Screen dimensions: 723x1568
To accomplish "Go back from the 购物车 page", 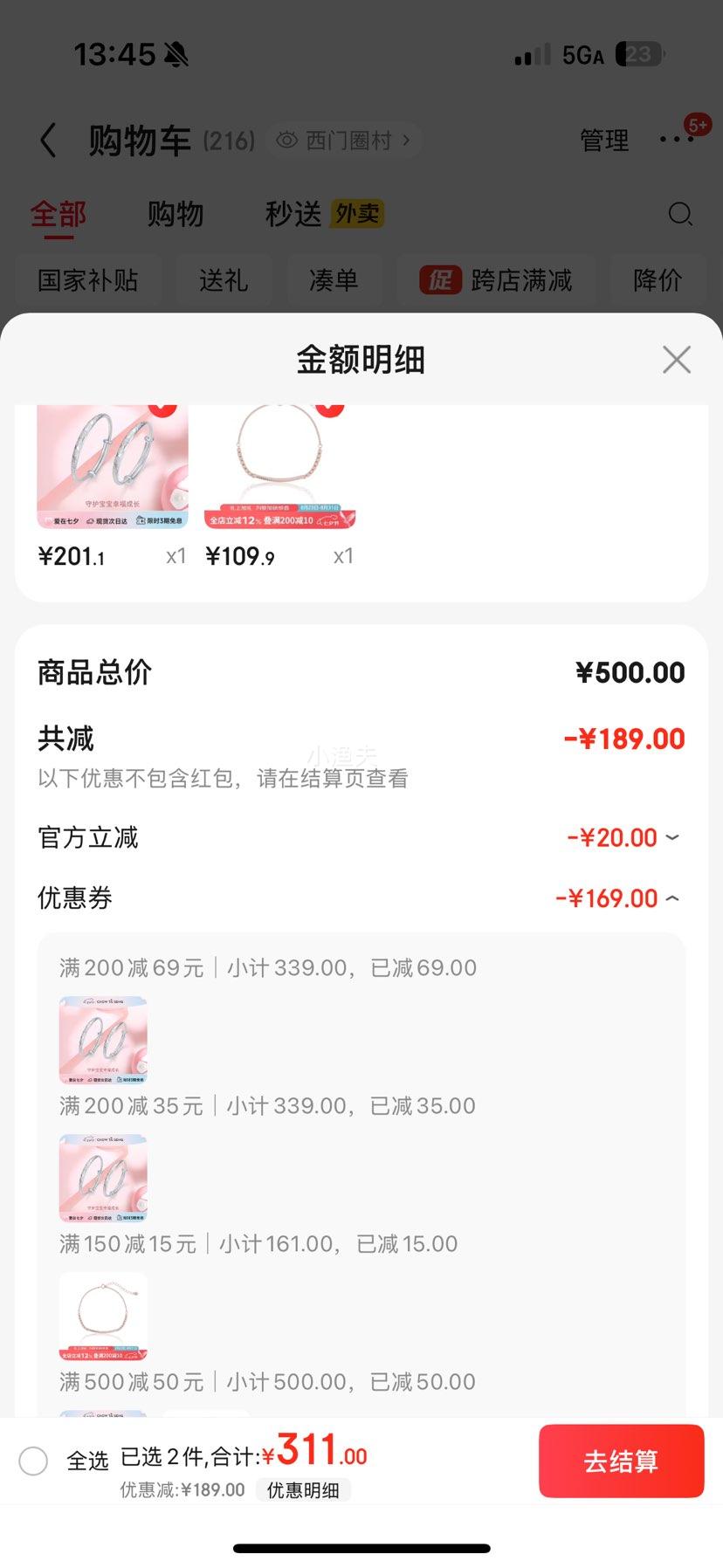I will (x=49, y=141).
